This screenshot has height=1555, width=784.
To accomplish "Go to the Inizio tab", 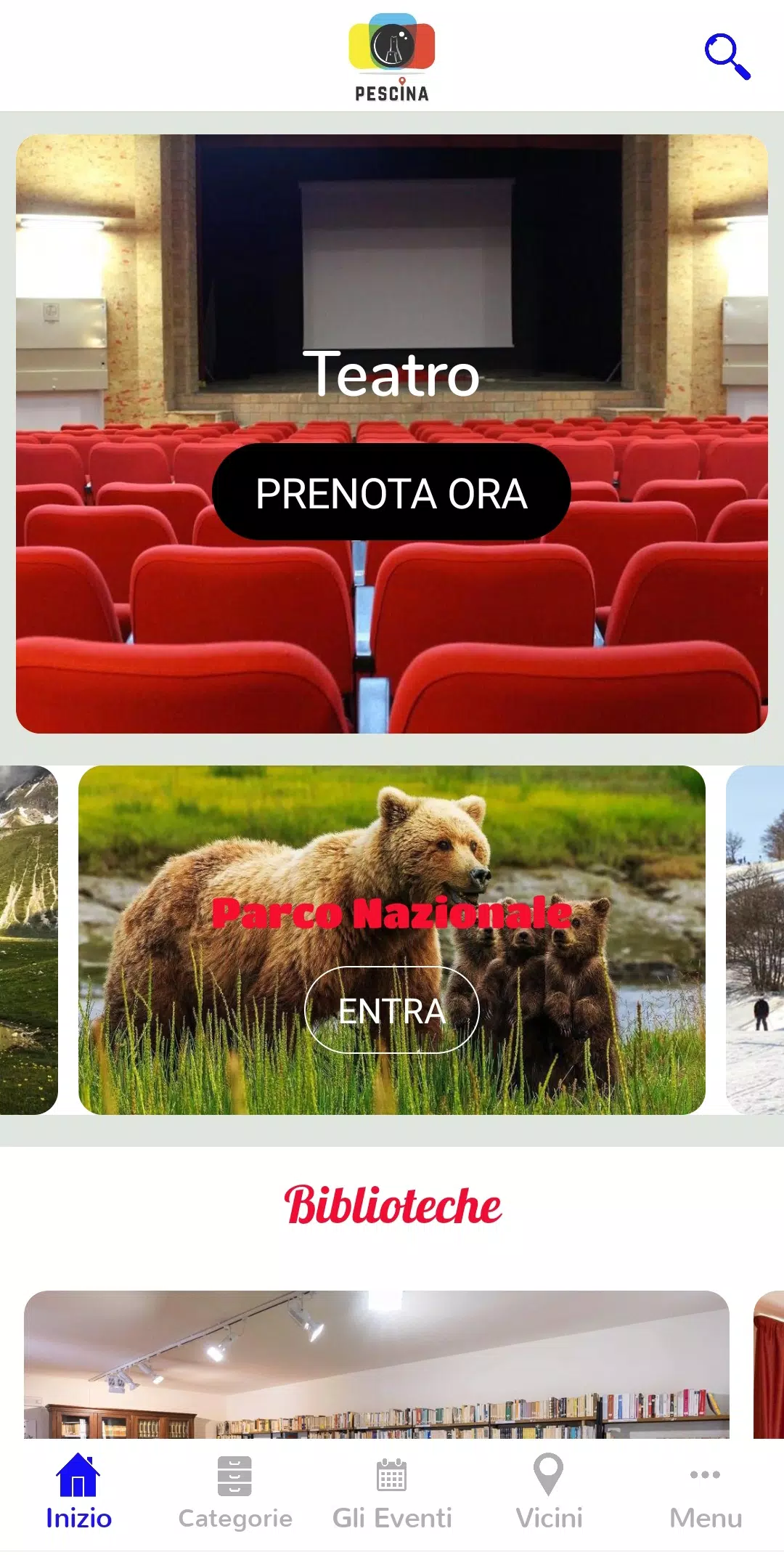I will (78, 1493).
